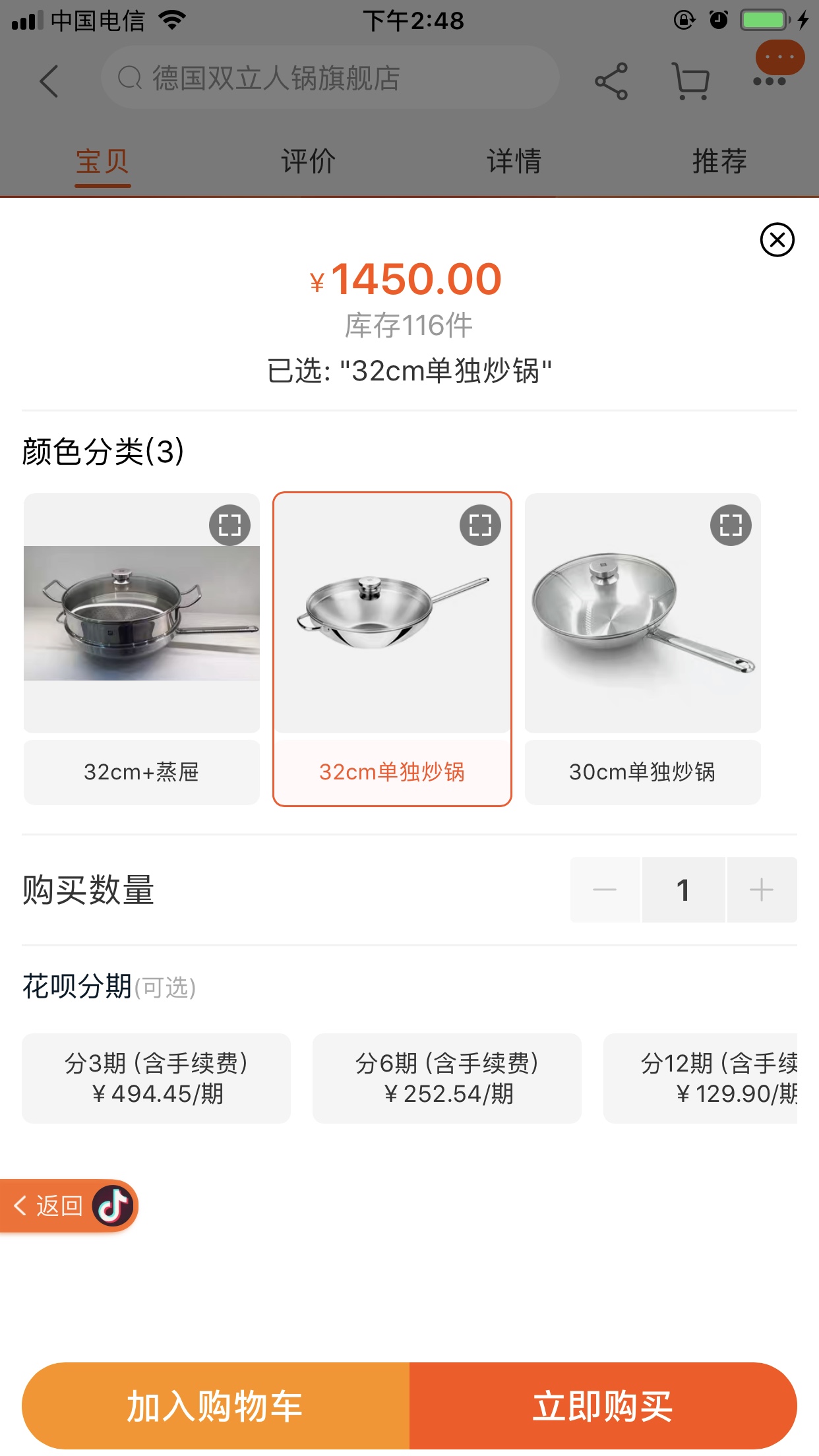Close the product options sheet

777,239
